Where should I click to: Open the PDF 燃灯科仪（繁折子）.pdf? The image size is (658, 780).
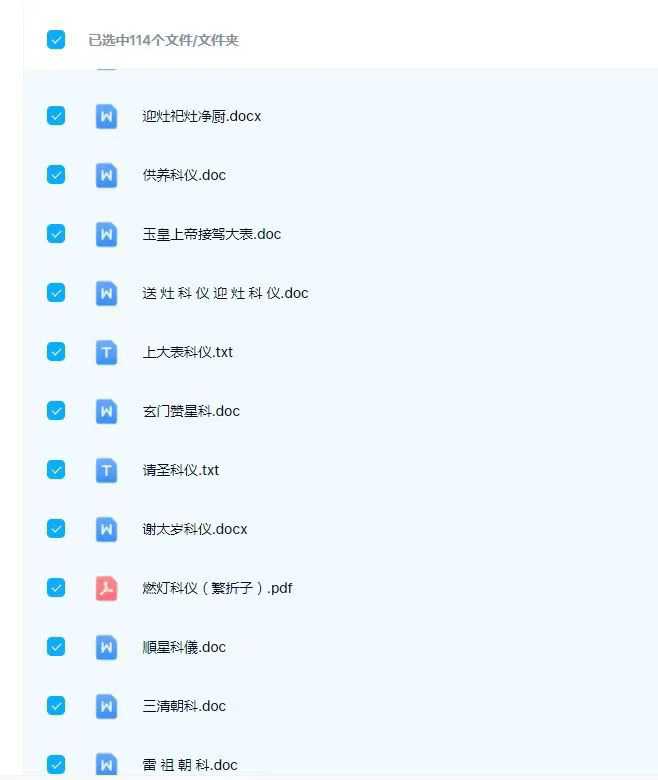(x=217, y=588)
